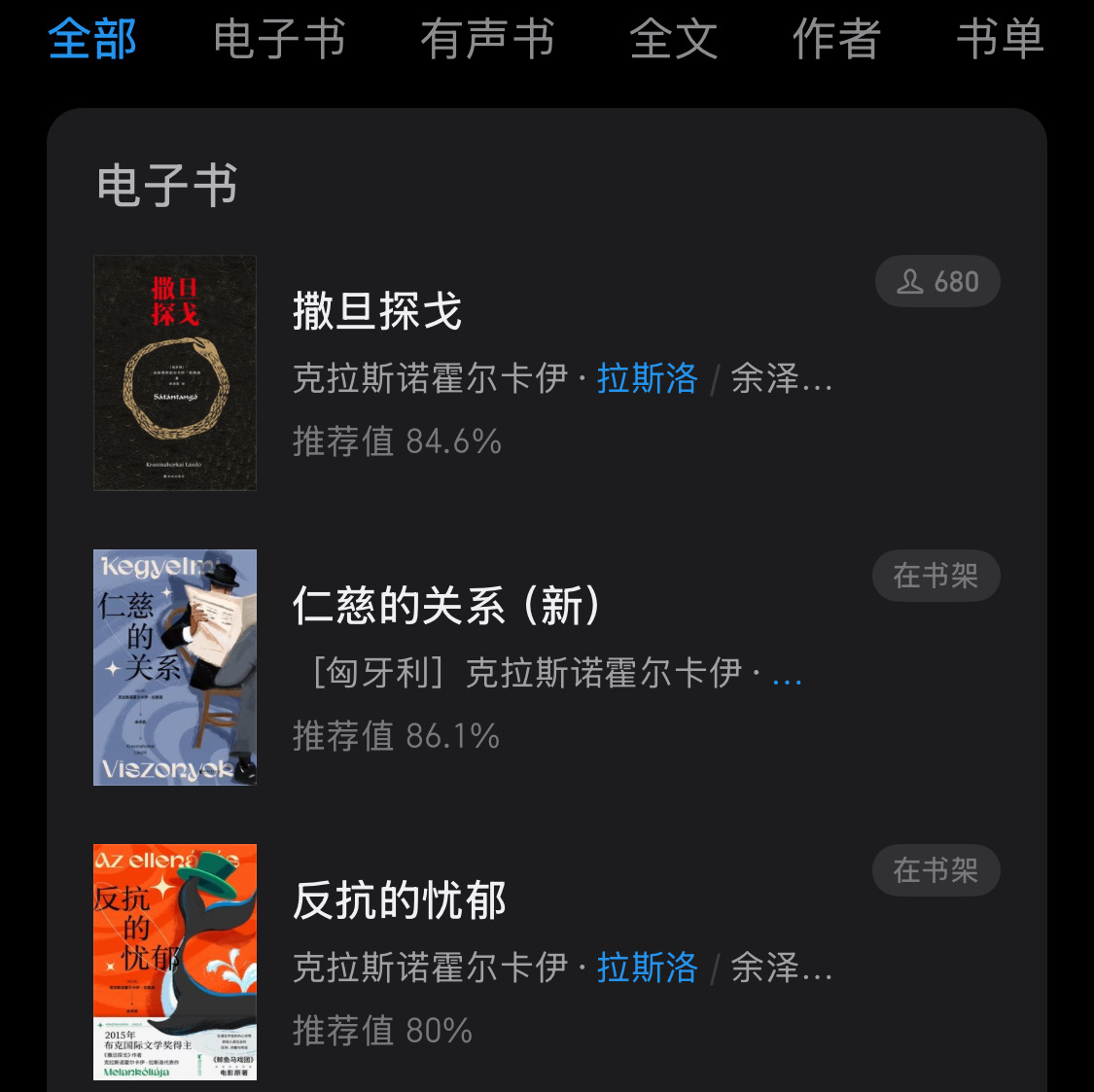Viewport: 1094px width, 1092px height.
Task: Open author link 拉斯洛 under 撒旦探戈
Action: (x=648, y=378)
